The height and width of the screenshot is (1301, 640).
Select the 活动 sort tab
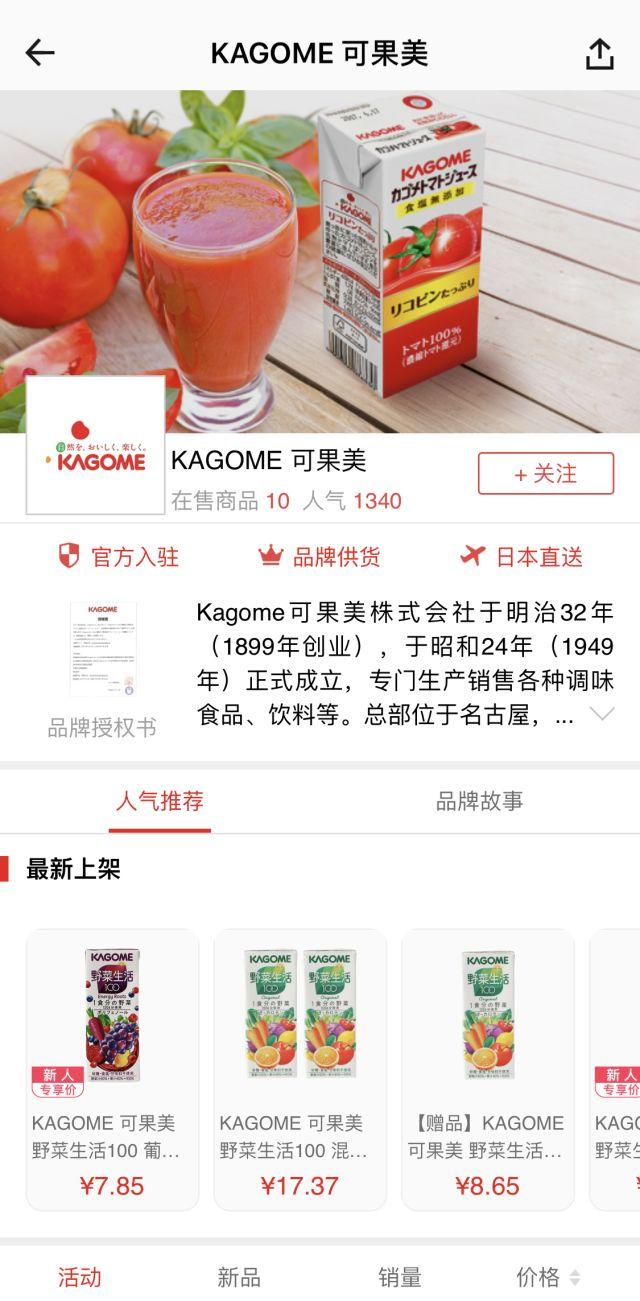click(79, 1277)
